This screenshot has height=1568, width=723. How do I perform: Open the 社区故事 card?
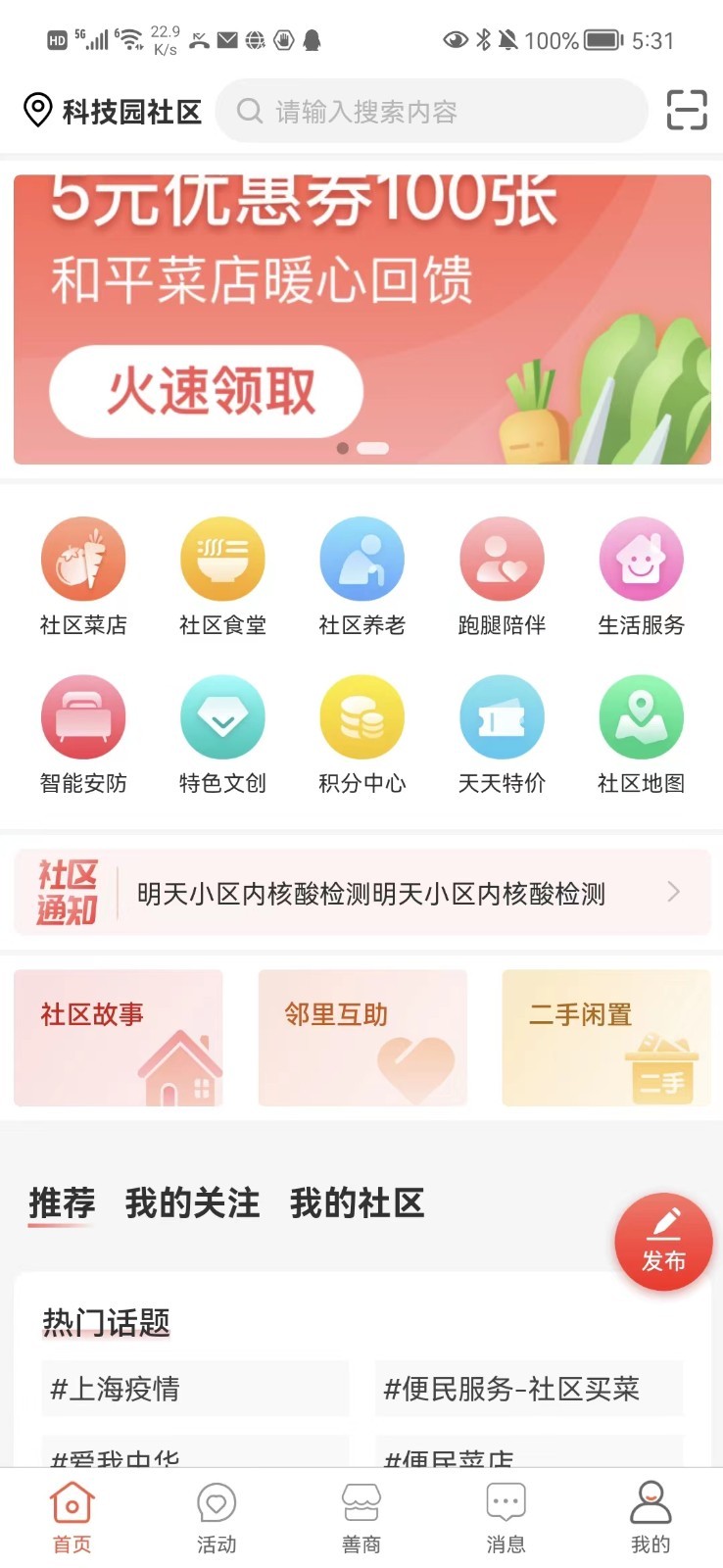119,1038
